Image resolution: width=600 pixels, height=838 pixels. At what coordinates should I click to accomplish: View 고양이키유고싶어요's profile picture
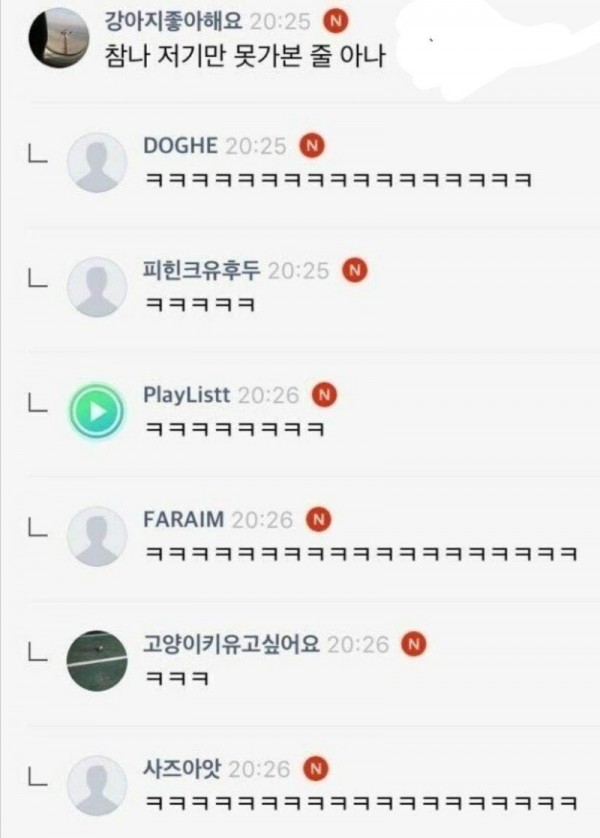tap(96, 660)
